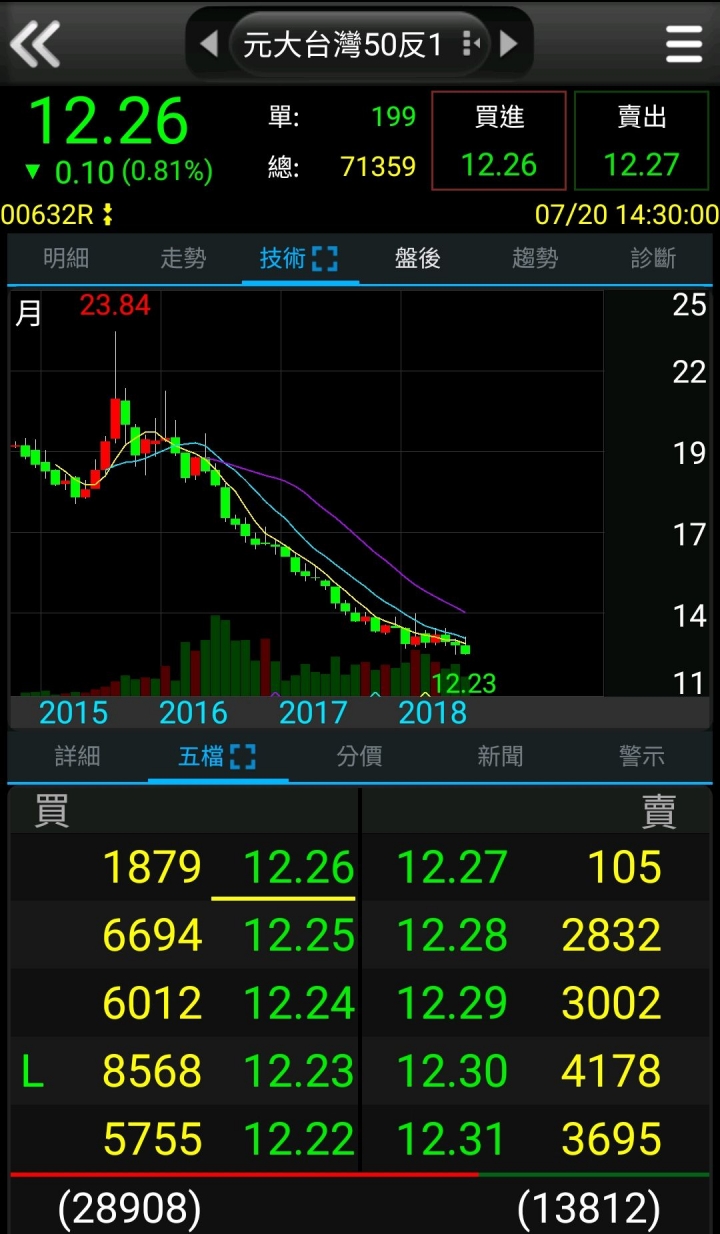This screenshot has height=1234, width=720.
Task: Switch to the previous stock arrow
Action: (209, 44)
